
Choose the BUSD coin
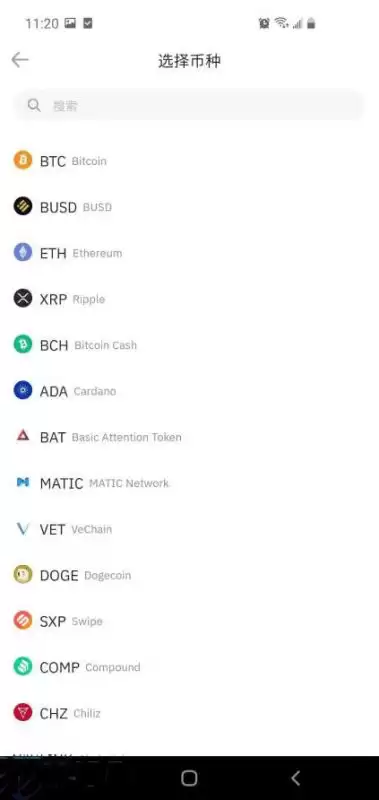pyautogui.click(x=189, y=207)
